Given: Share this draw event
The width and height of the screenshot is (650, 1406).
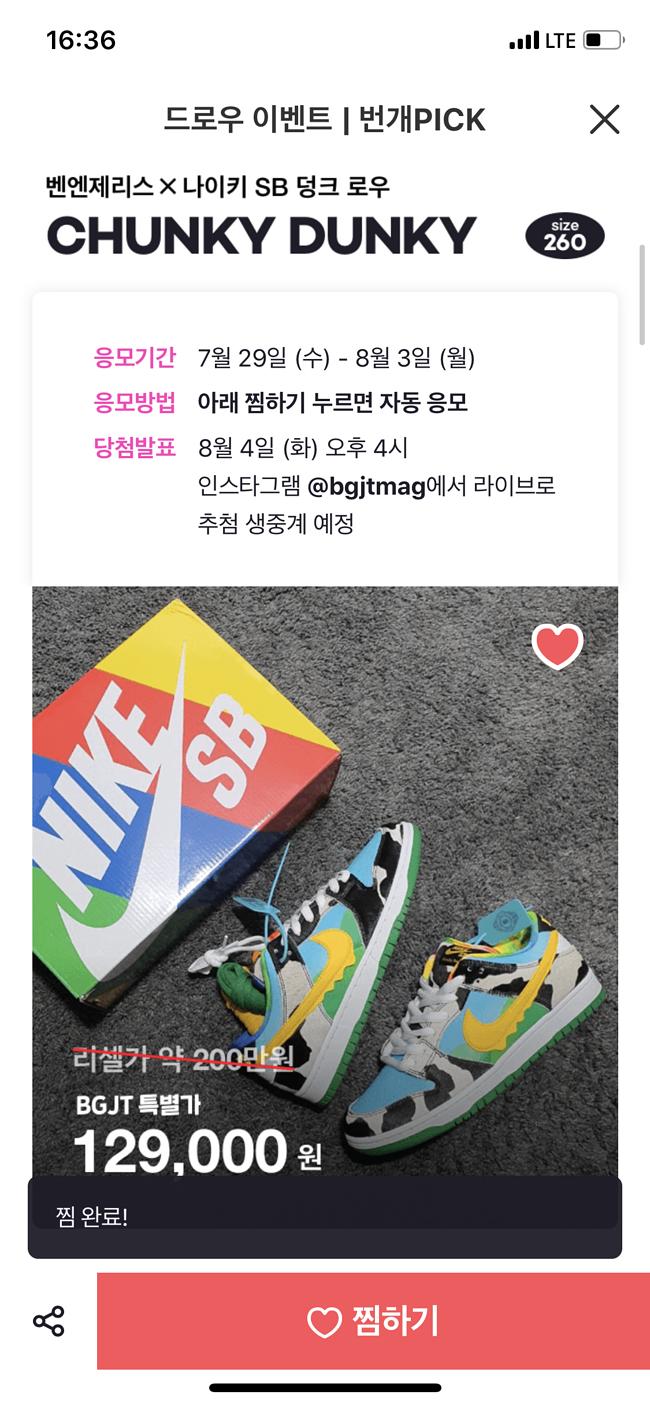Looking at the screenshot, I should coord(49,1321).
